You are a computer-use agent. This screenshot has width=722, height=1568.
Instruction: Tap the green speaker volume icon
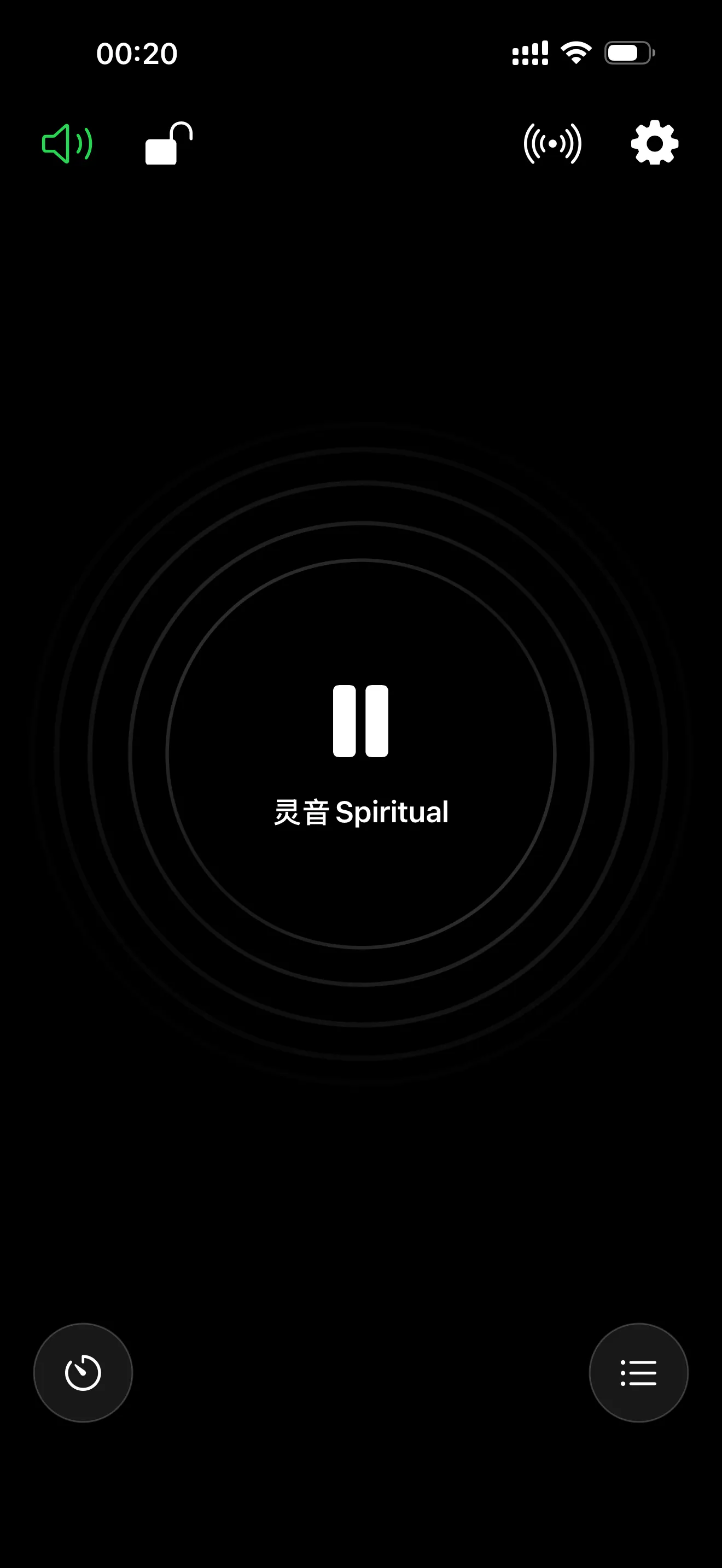point(67,144)
